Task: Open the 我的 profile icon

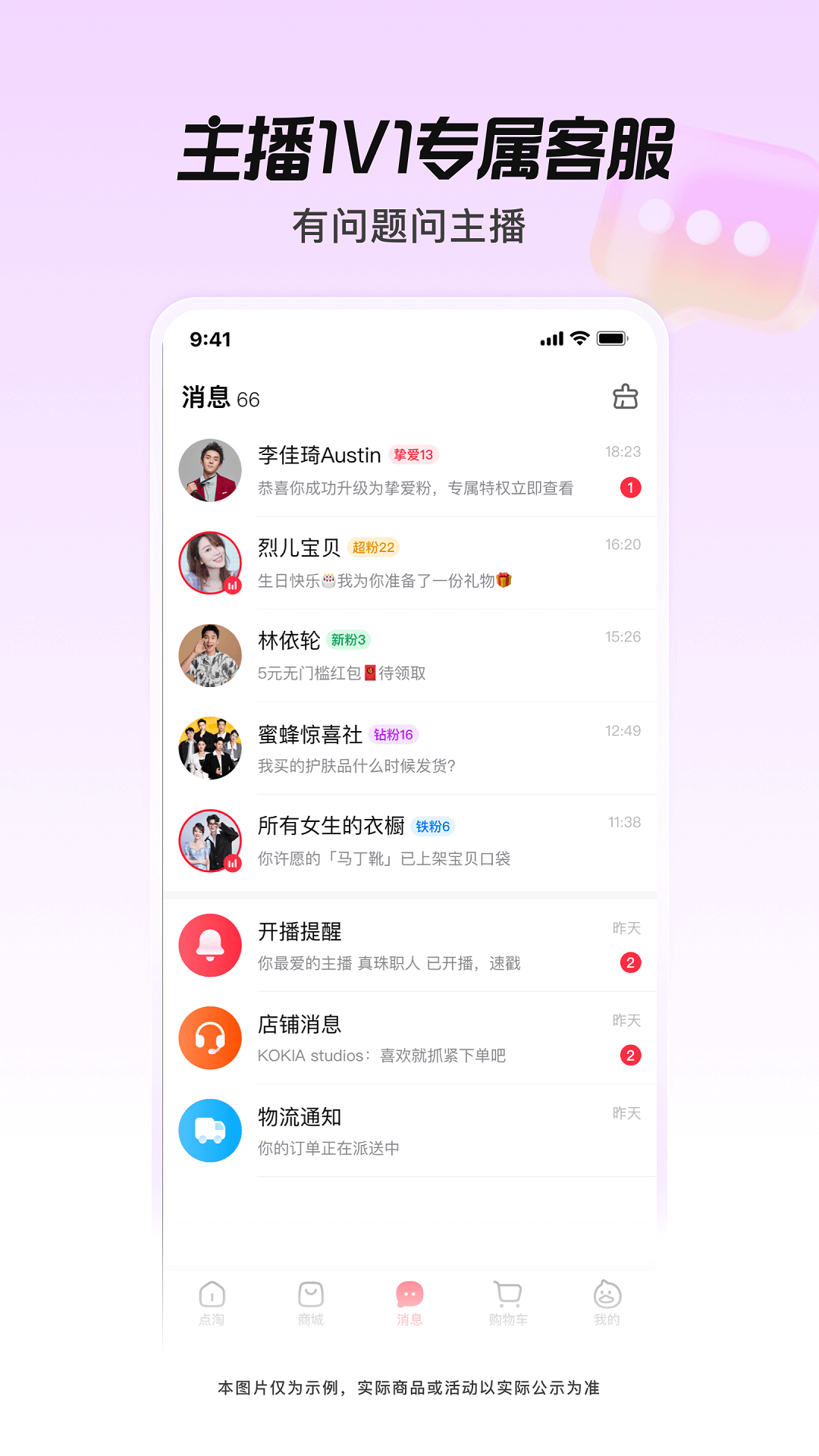Action: pos(607,1301)
